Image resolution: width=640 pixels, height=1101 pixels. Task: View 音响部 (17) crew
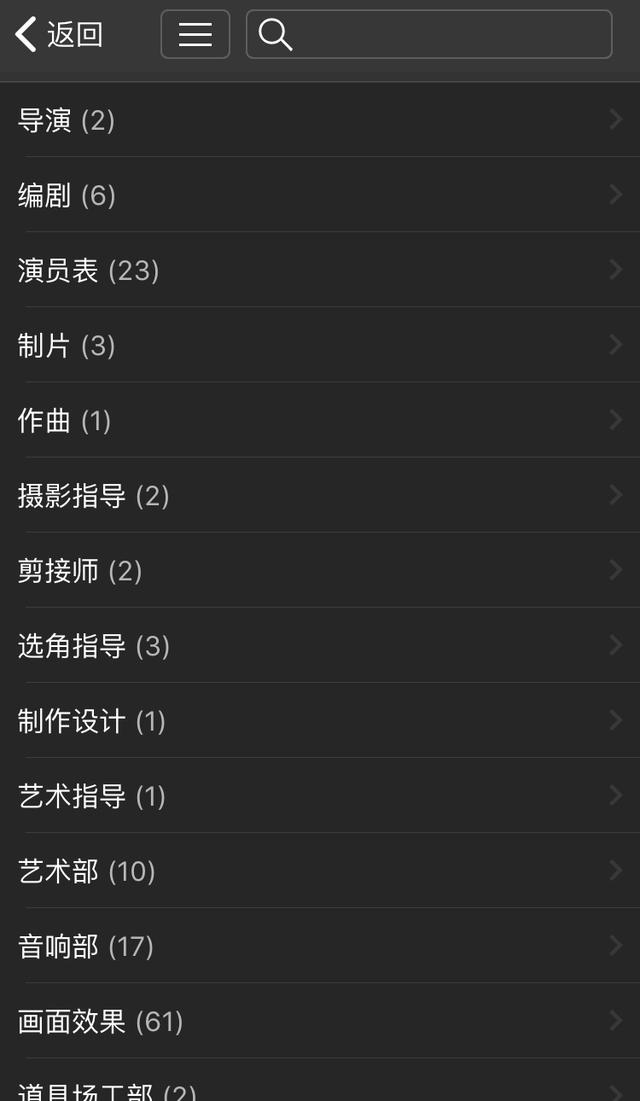[x=320, y=946]
